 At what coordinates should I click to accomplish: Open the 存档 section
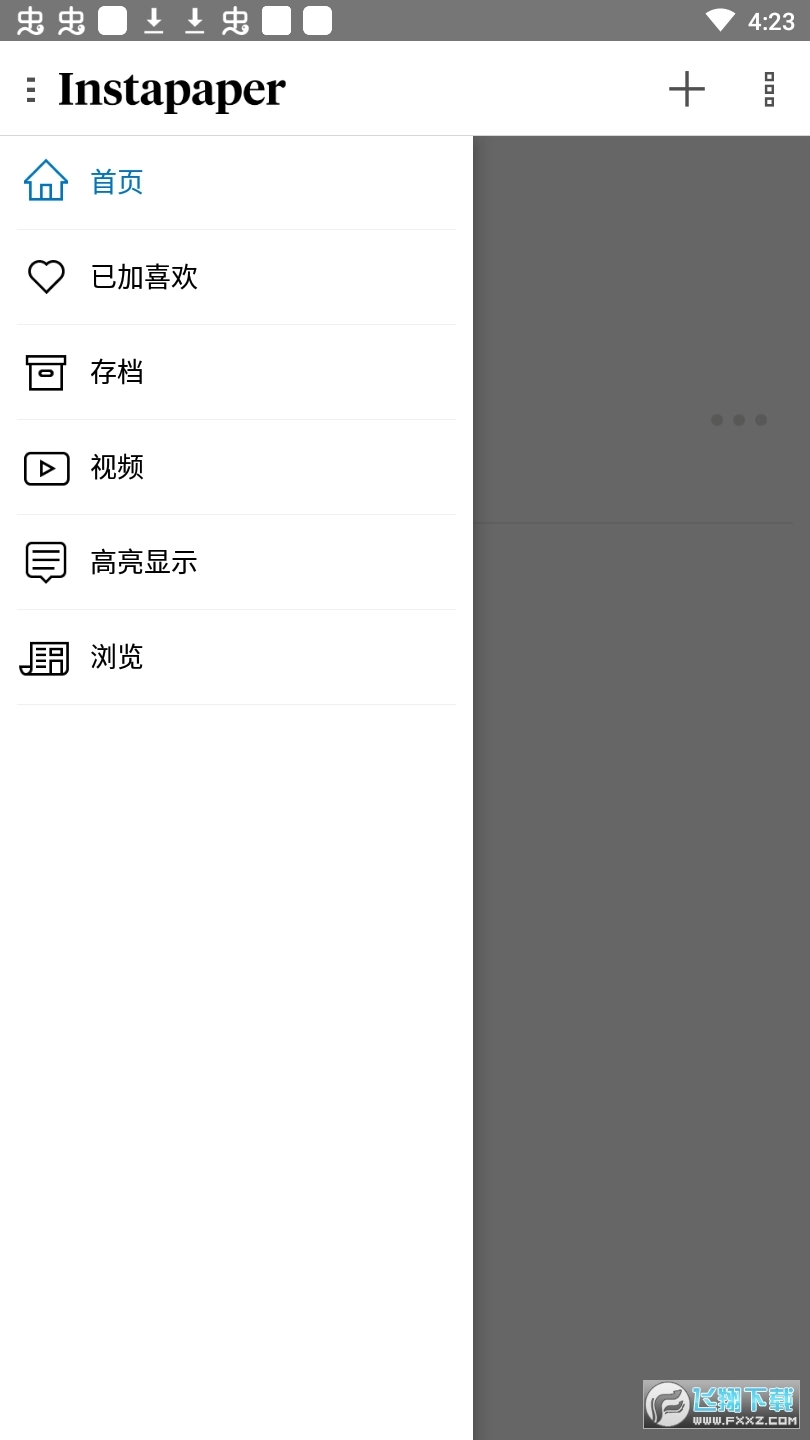pyautogui.click(x=117, y=371)
